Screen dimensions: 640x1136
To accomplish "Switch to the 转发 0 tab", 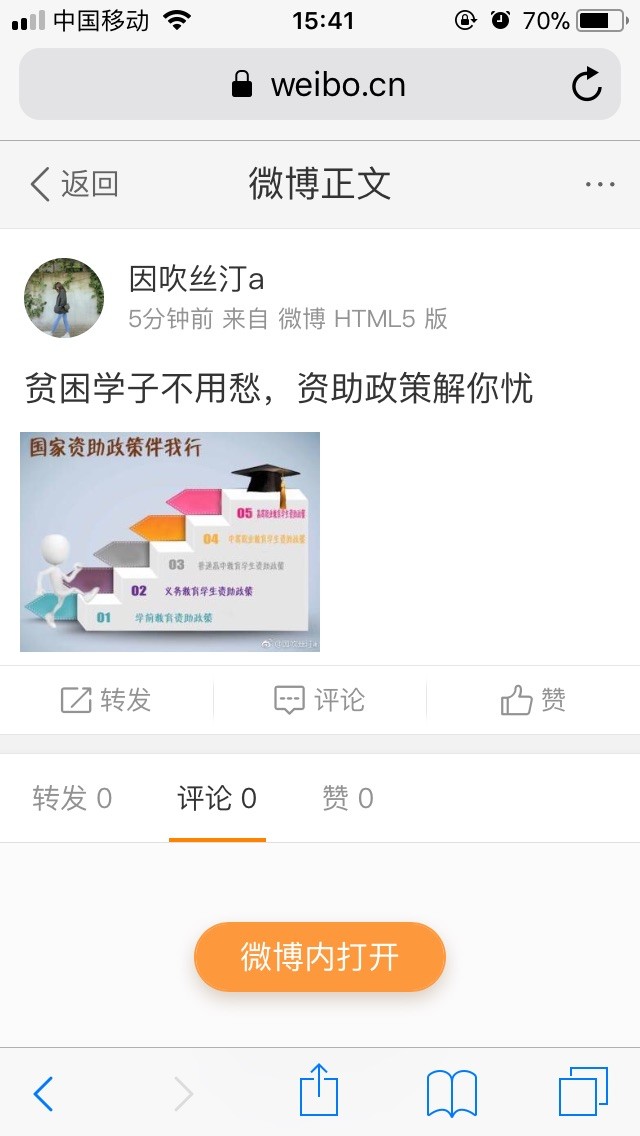I will click(72, 798).
